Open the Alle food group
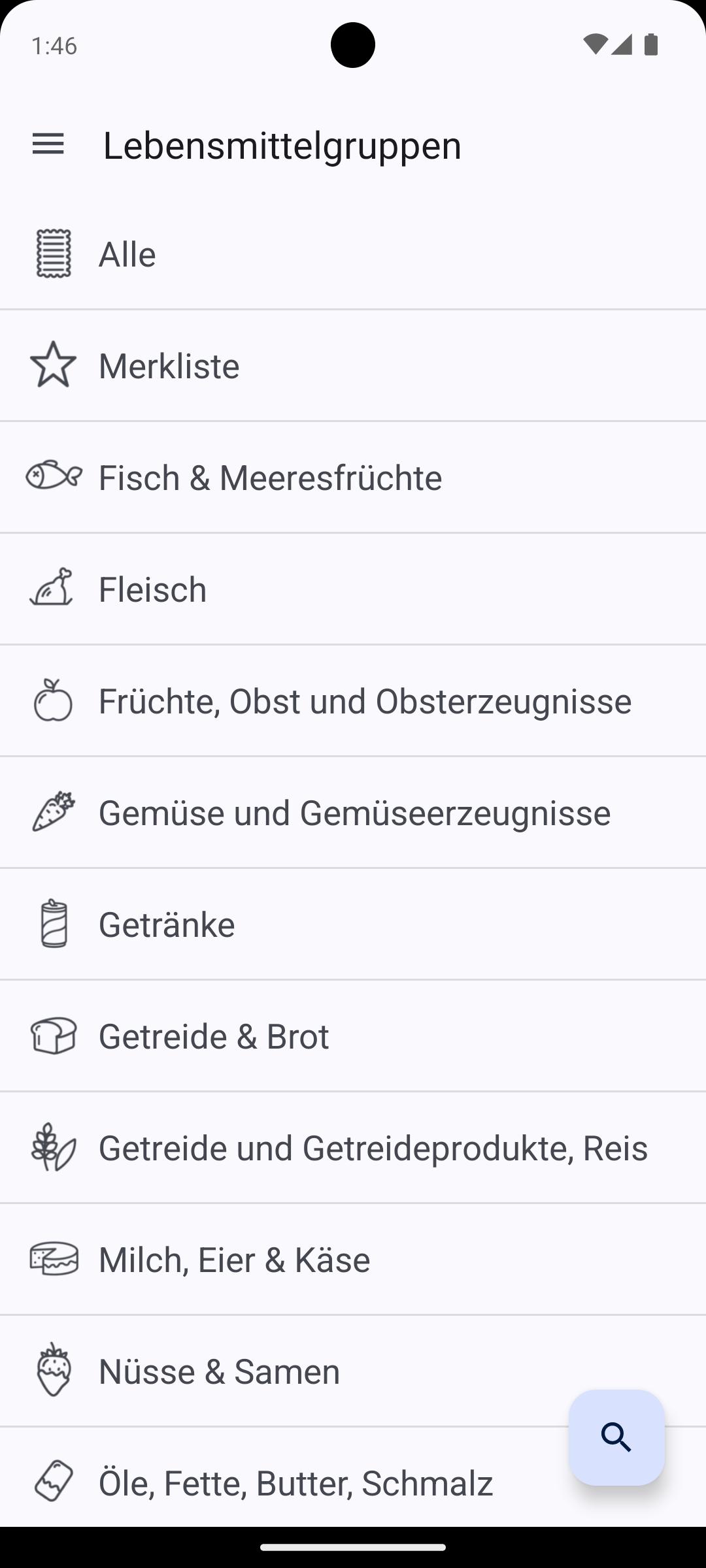 coord(353,254)
